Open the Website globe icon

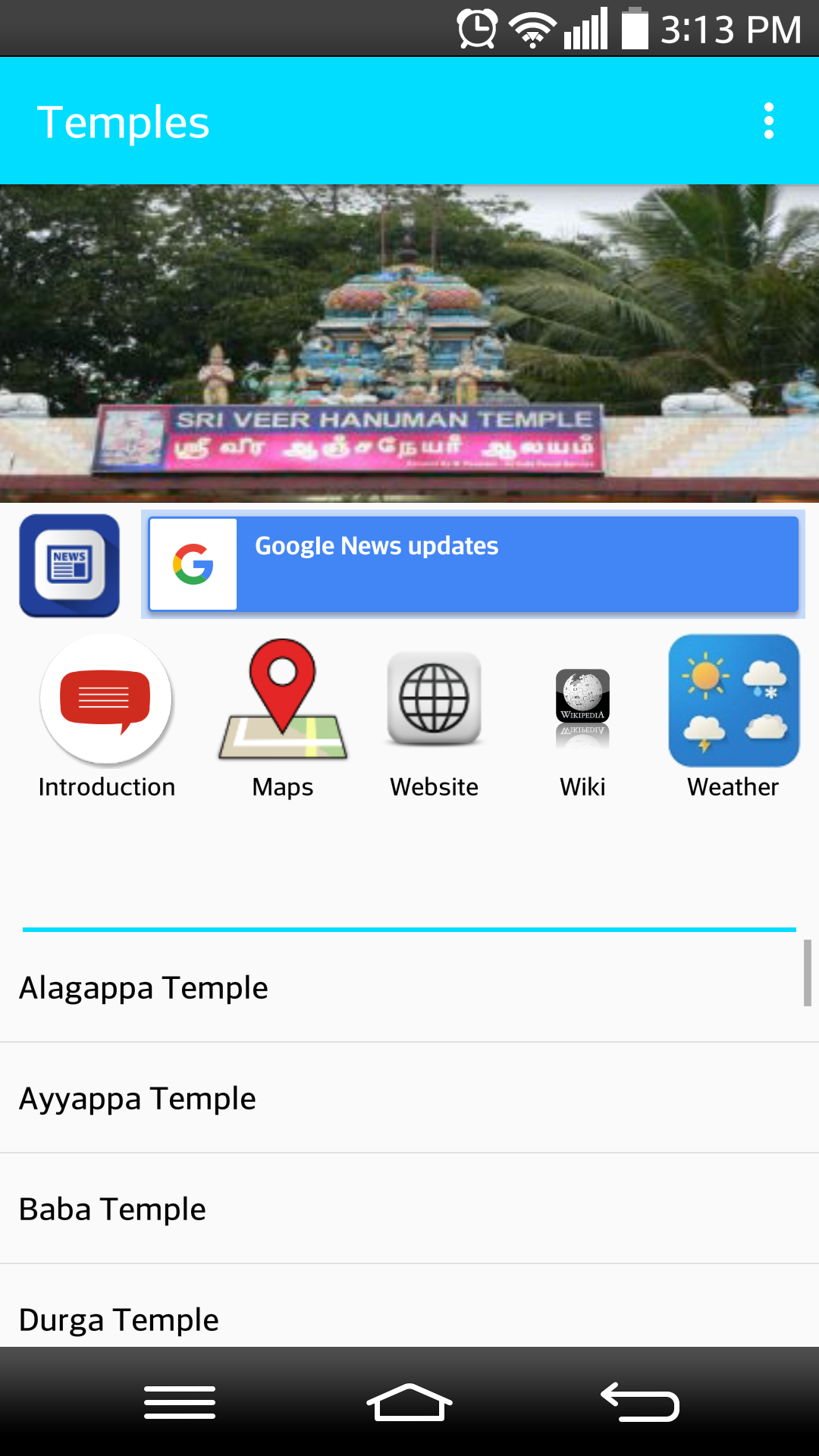pyautogui.click(x=434, y=717)
